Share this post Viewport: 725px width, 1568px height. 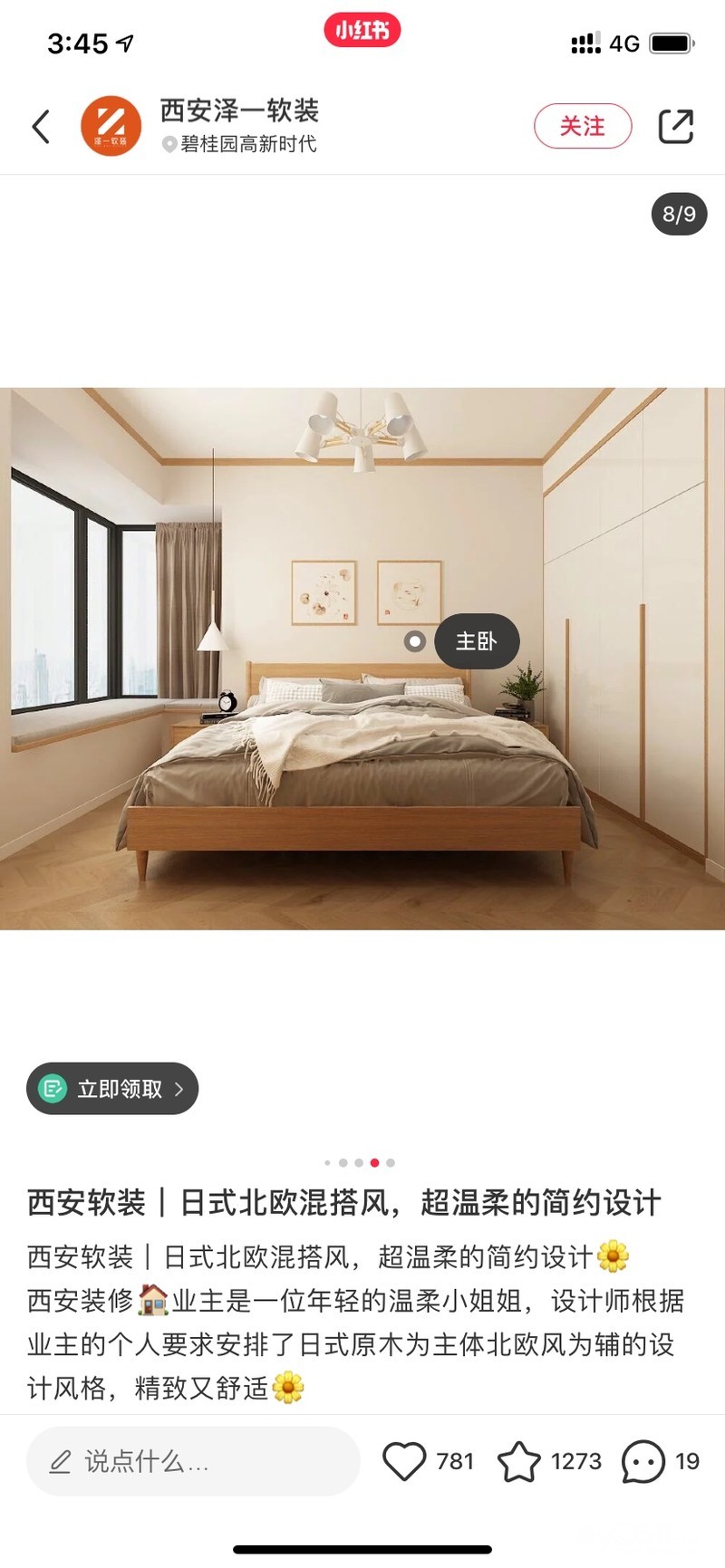pos(675,127)
